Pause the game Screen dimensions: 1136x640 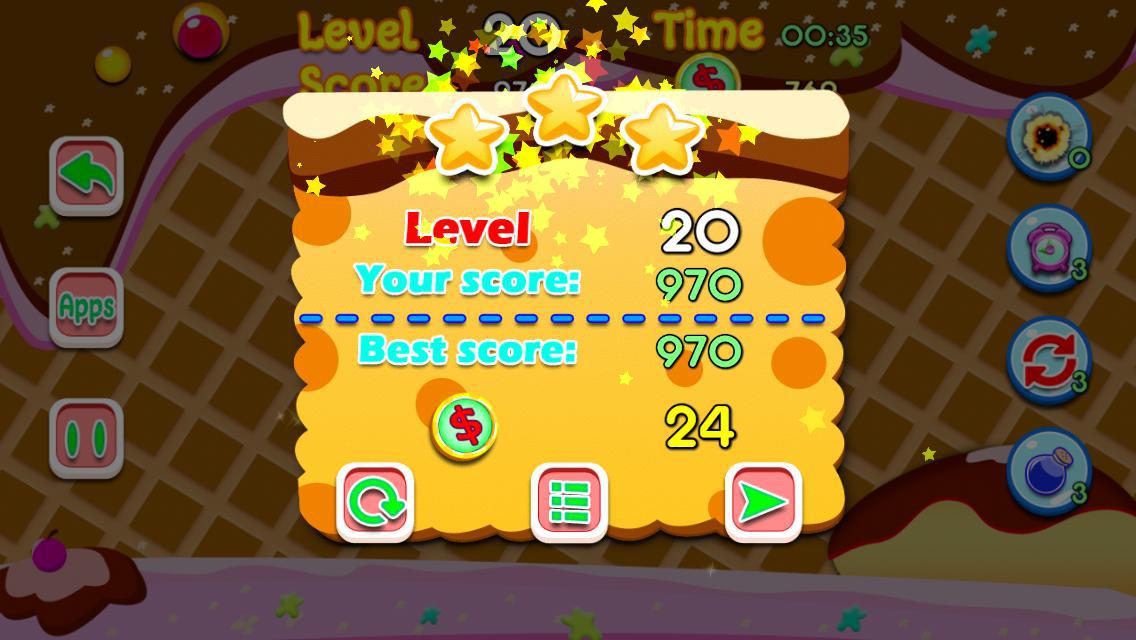pos(87,437)
